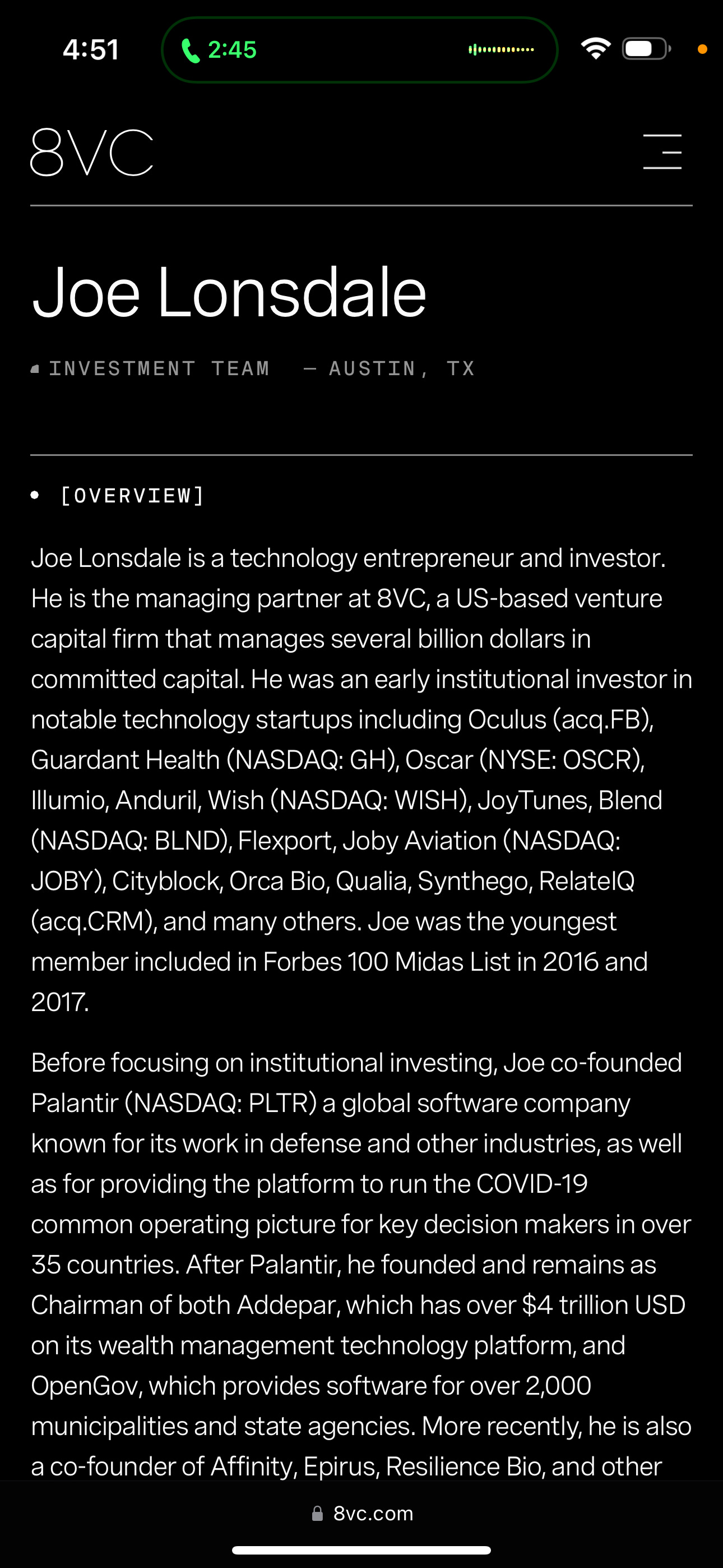This screenshot has width=723, height=1568.
Task: Tap the 8vc.com address bar
Action: point(362,1513)
